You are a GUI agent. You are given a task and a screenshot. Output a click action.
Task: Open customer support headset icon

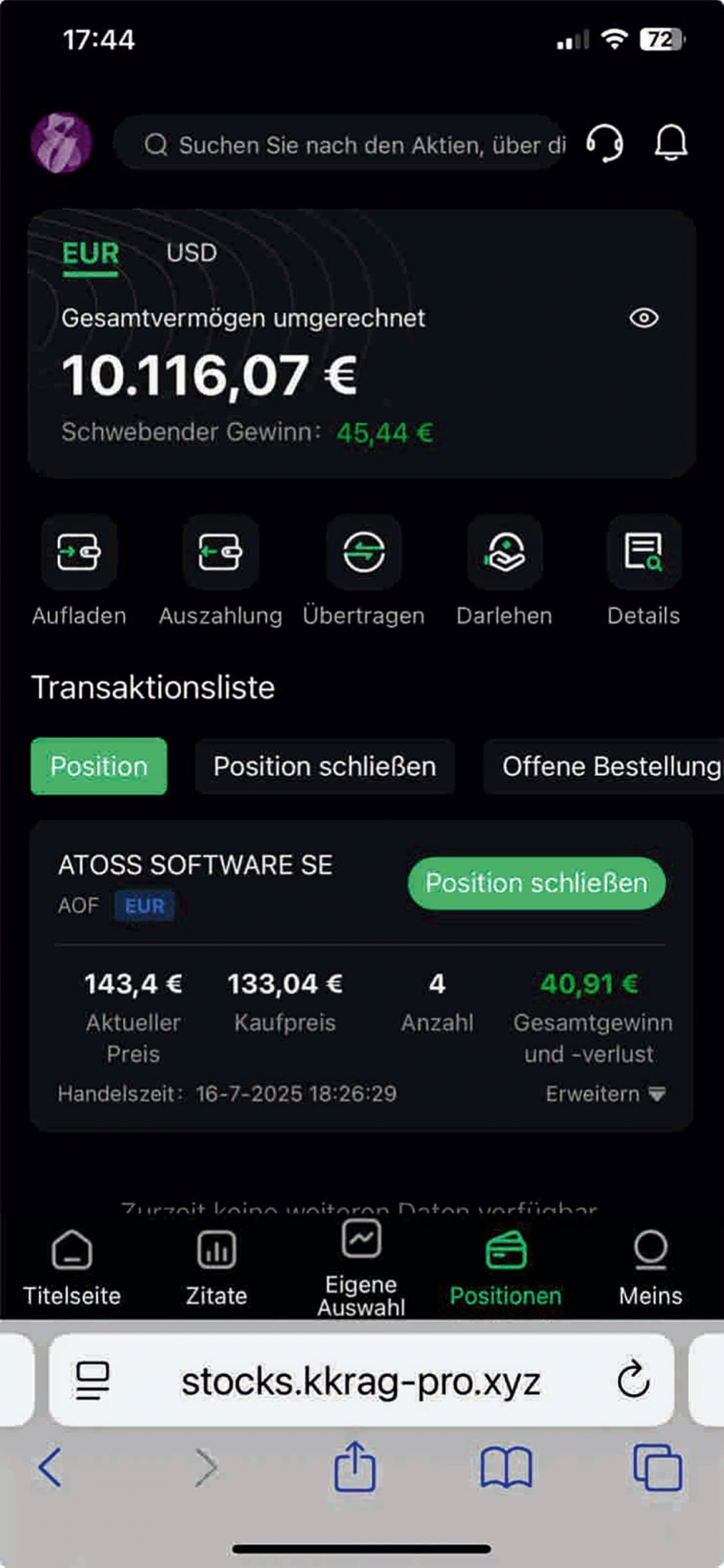pos(605,143)
